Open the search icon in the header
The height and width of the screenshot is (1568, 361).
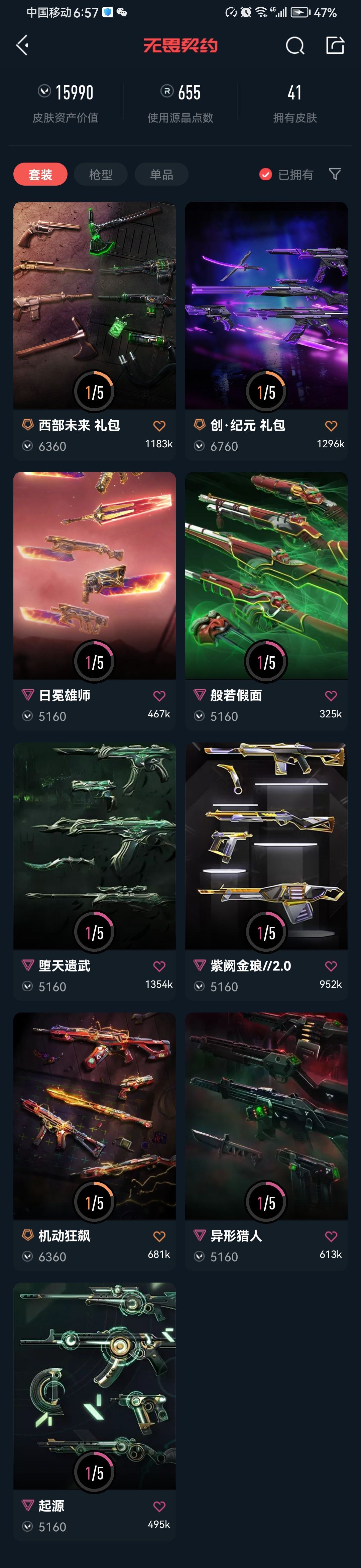pos(294,45)
